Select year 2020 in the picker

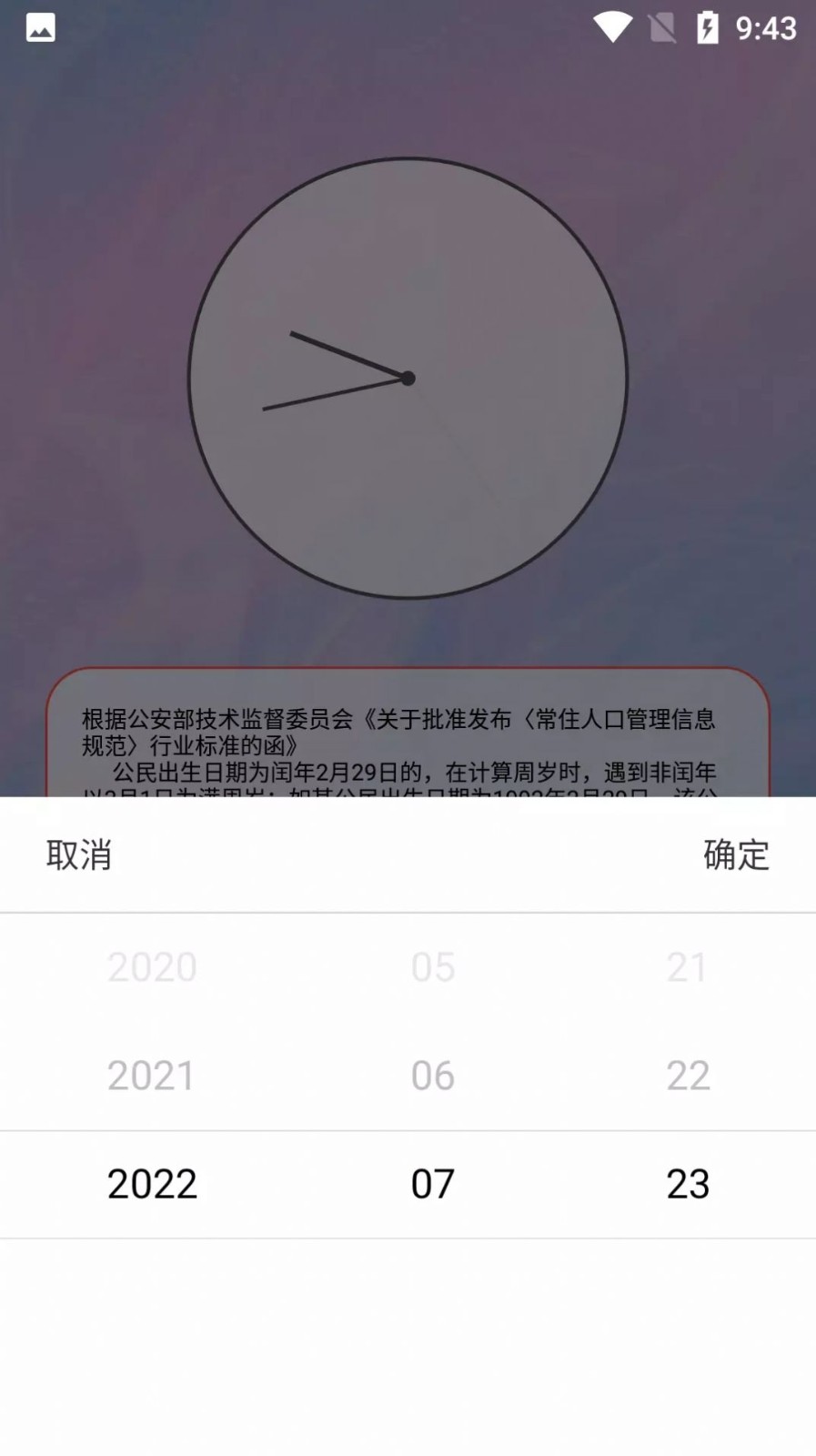(x=151, y=966)
